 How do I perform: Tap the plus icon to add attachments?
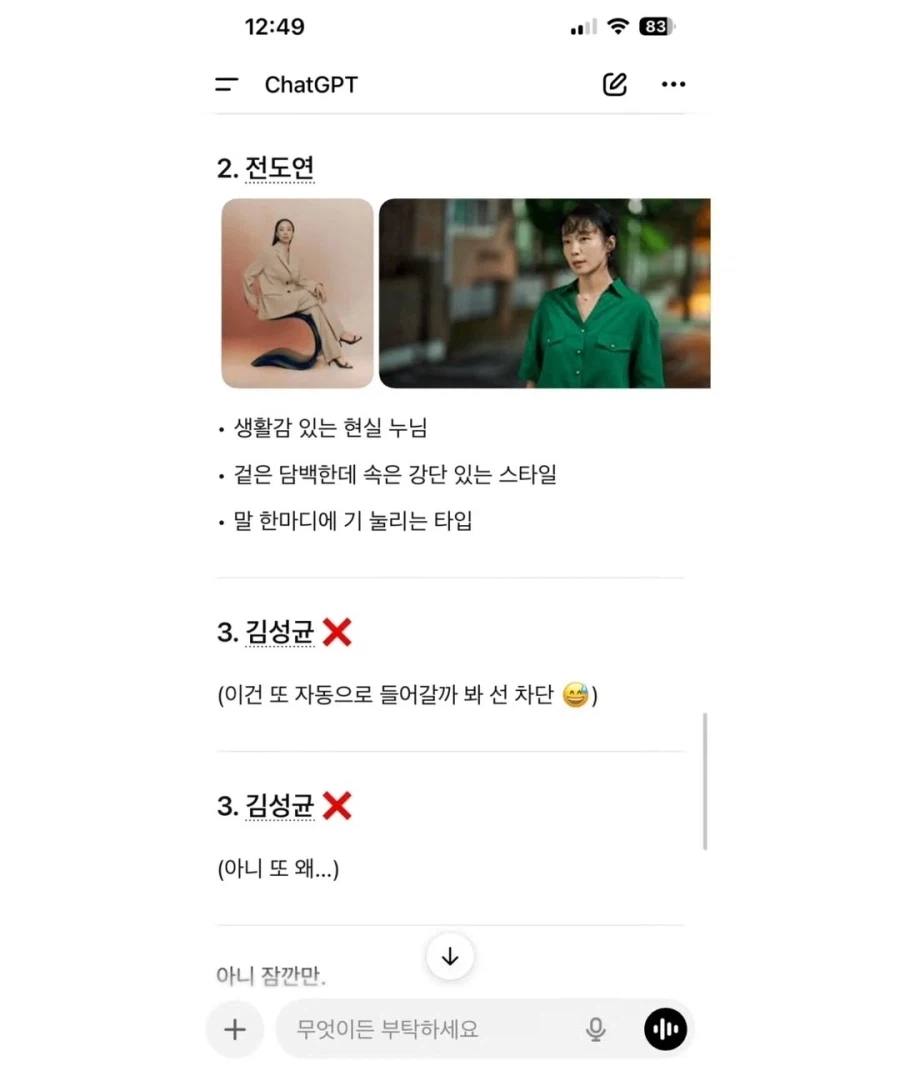coord(234,1029)
